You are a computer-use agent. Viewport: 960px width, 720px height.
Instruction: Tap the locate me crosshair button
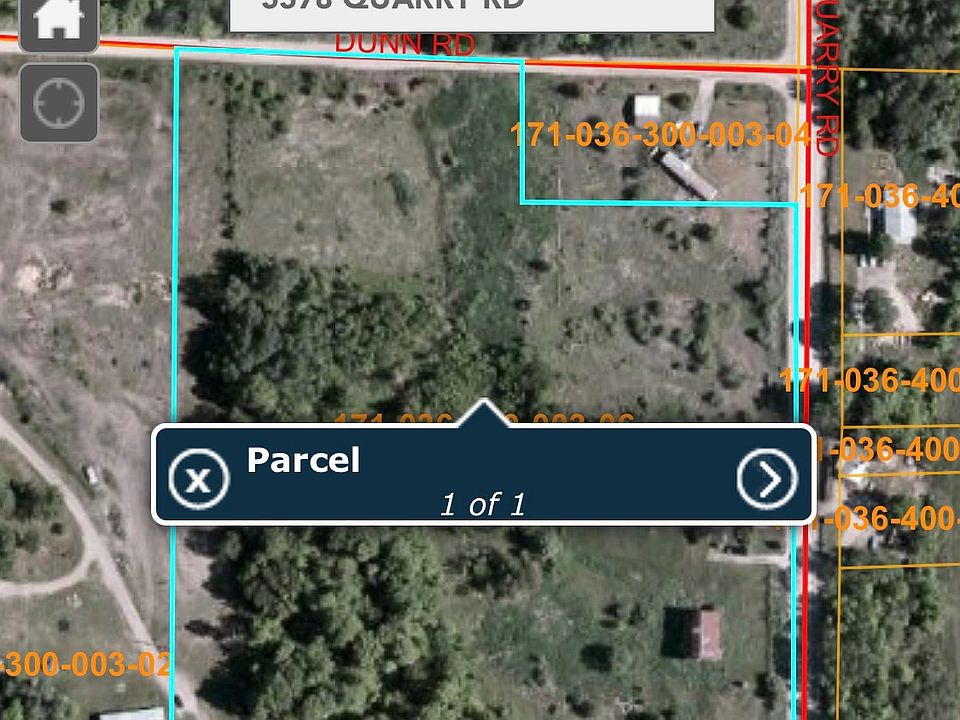(x=59, y=103)
